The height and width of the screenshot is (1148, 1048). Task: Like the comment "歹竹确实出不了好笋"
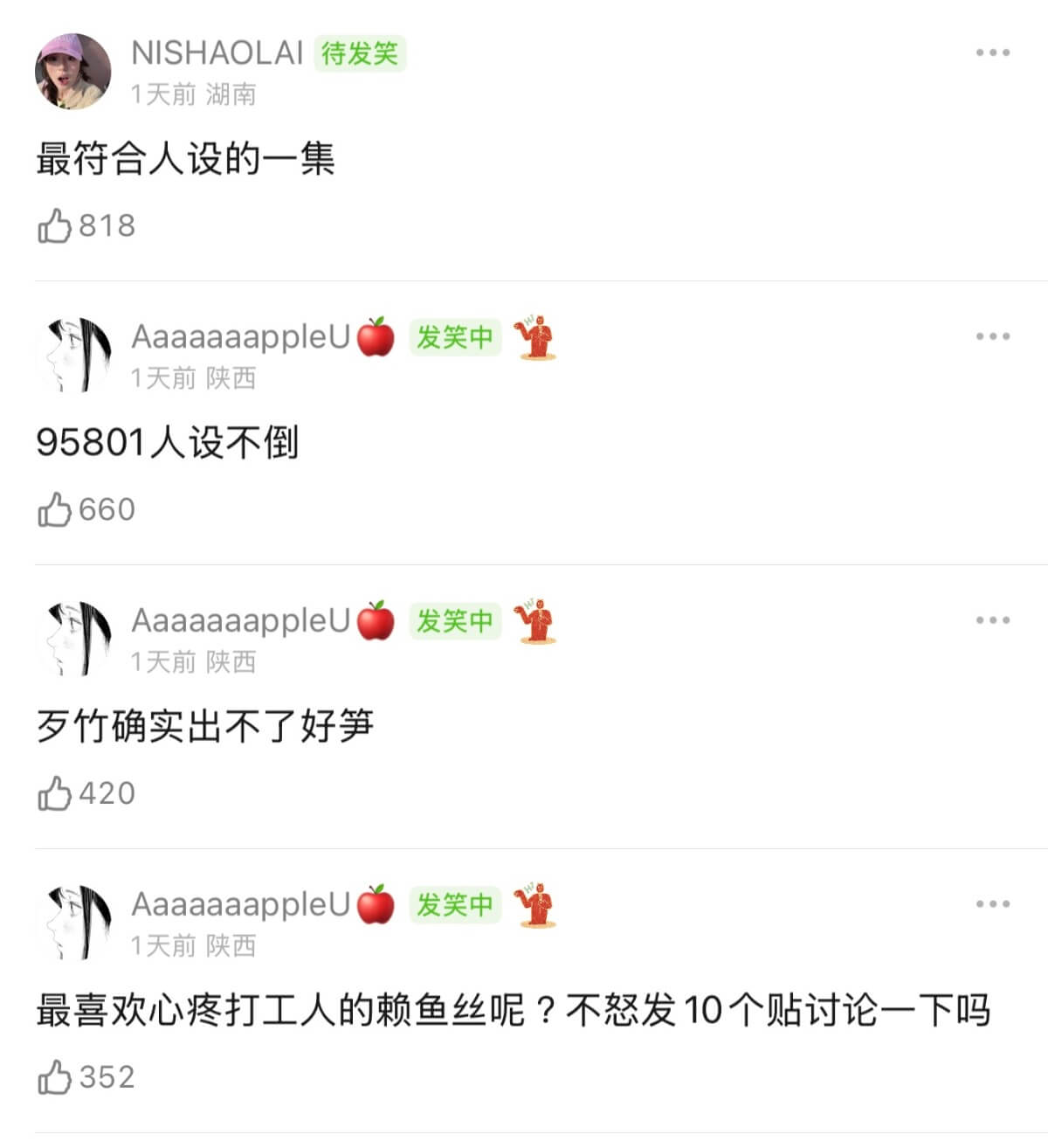pyautogui.click(x=54, y=793)
